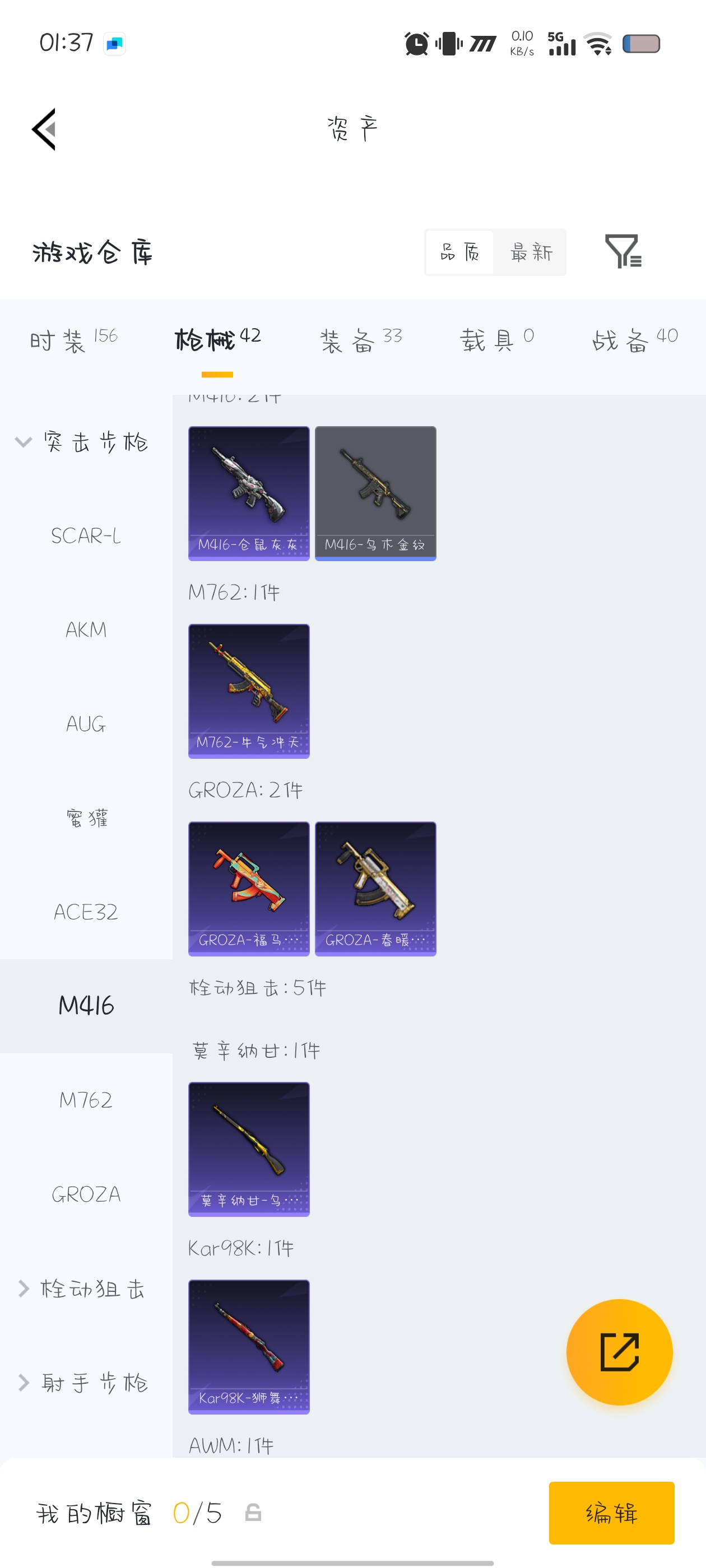Image resolution: width=706 pixels, height=1568 pixels.
Task: Sort items by 最新
Action: tap(531, 252)
